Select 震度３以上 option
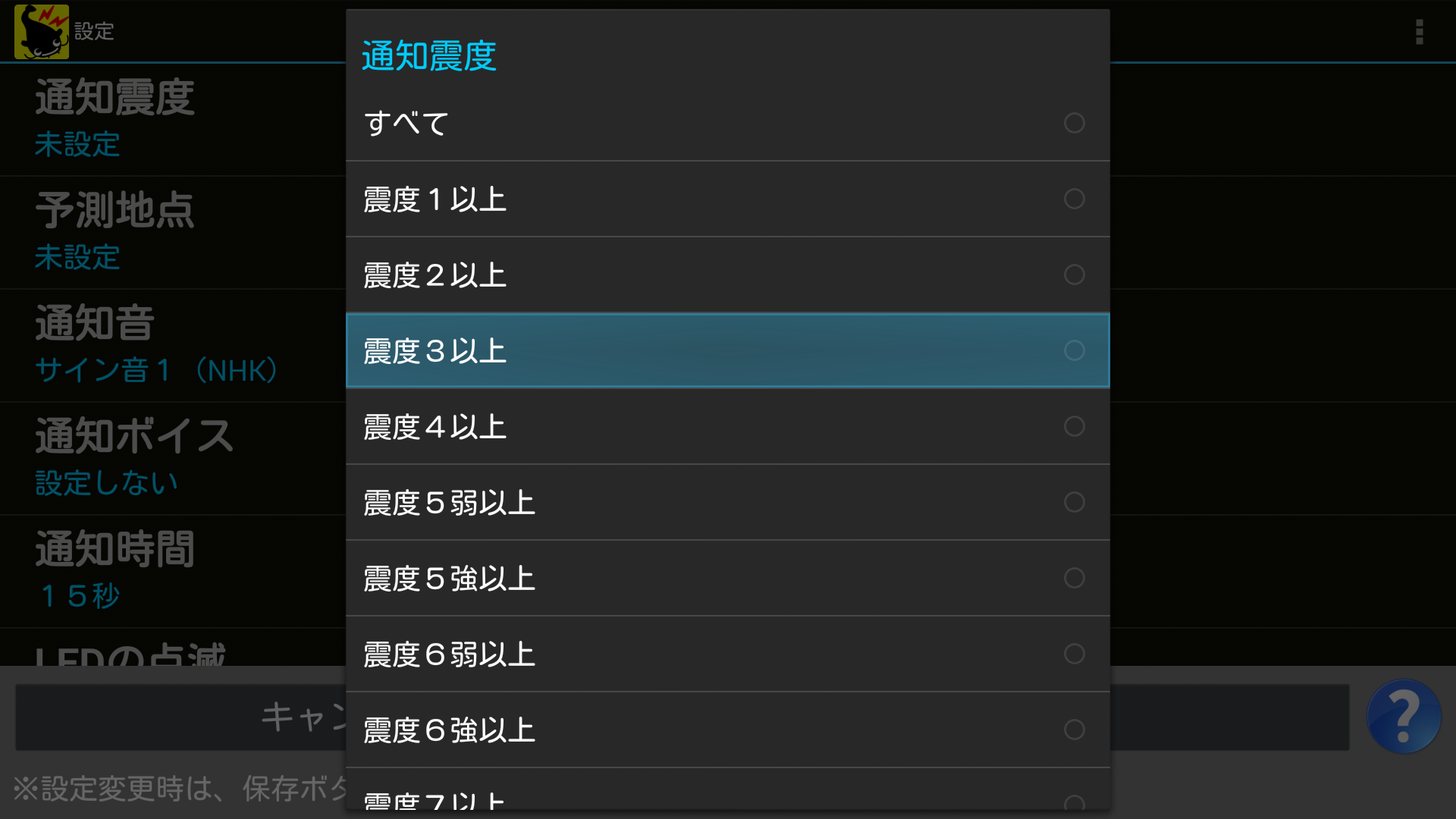1456x819 pixels. [x=726, y=350]
